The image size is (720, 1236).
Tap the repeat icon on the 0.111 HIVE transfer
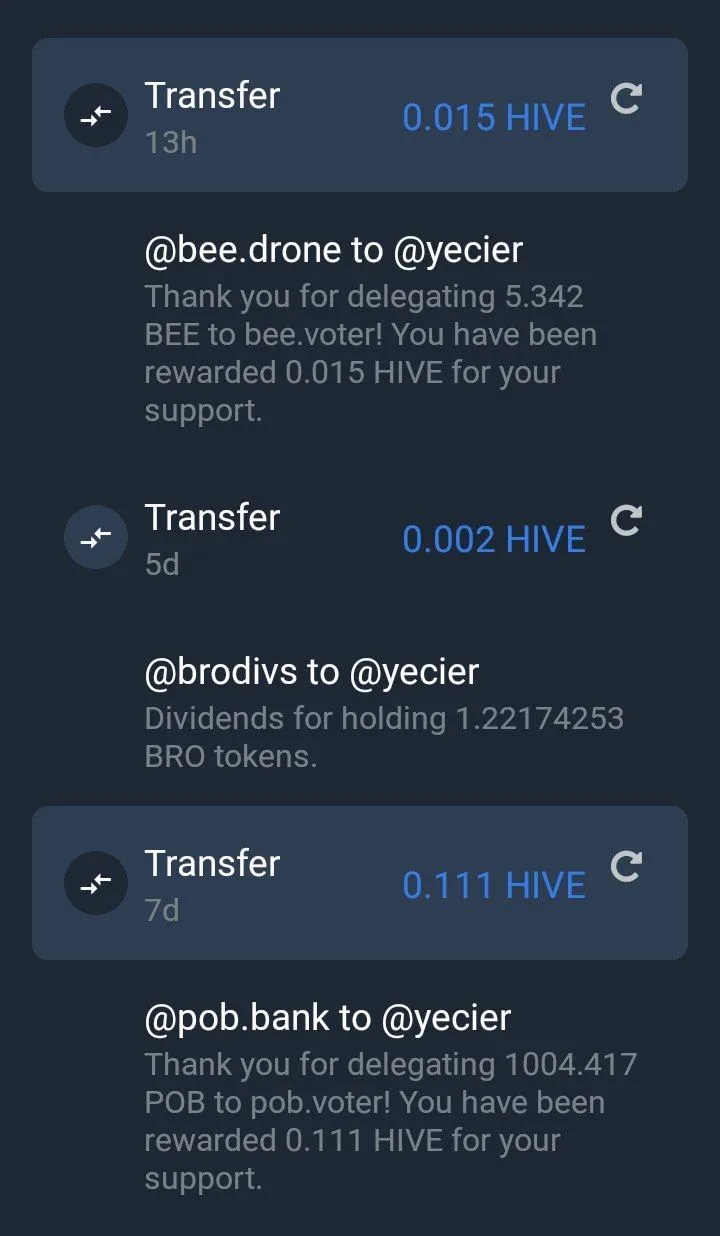point(626,867)
